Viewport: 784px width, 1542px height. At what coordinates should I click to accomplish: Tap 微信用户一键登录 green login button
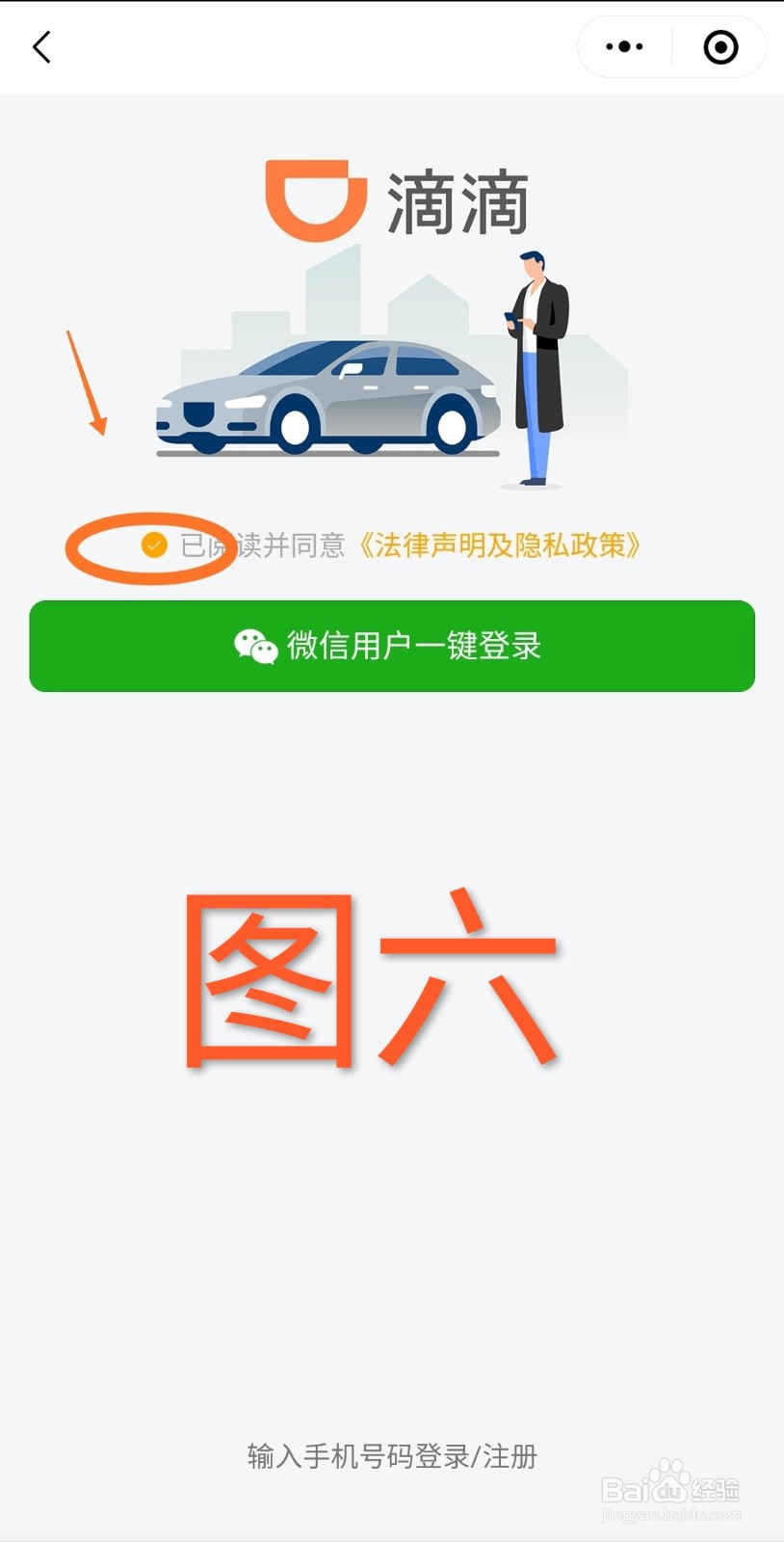[x=392, y=646]
